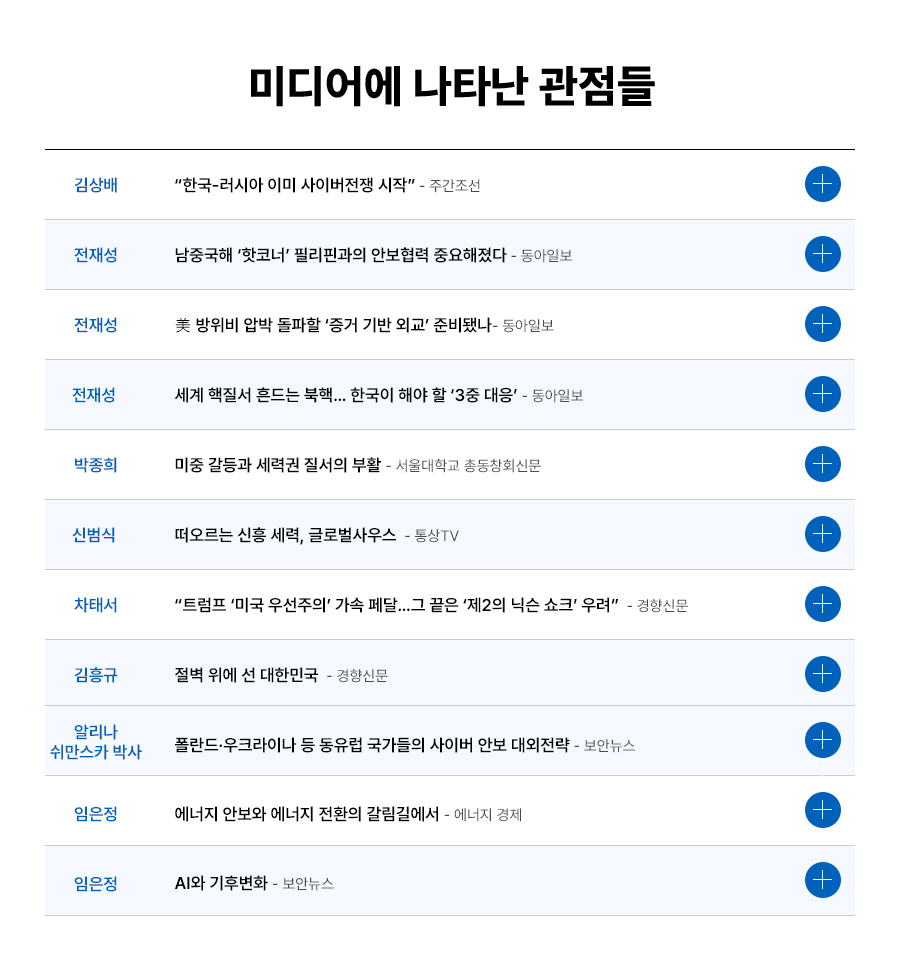Expand the AI와 기후변화 보안뉴스 article
900x975 pixels.
click(x=822, y=880)
